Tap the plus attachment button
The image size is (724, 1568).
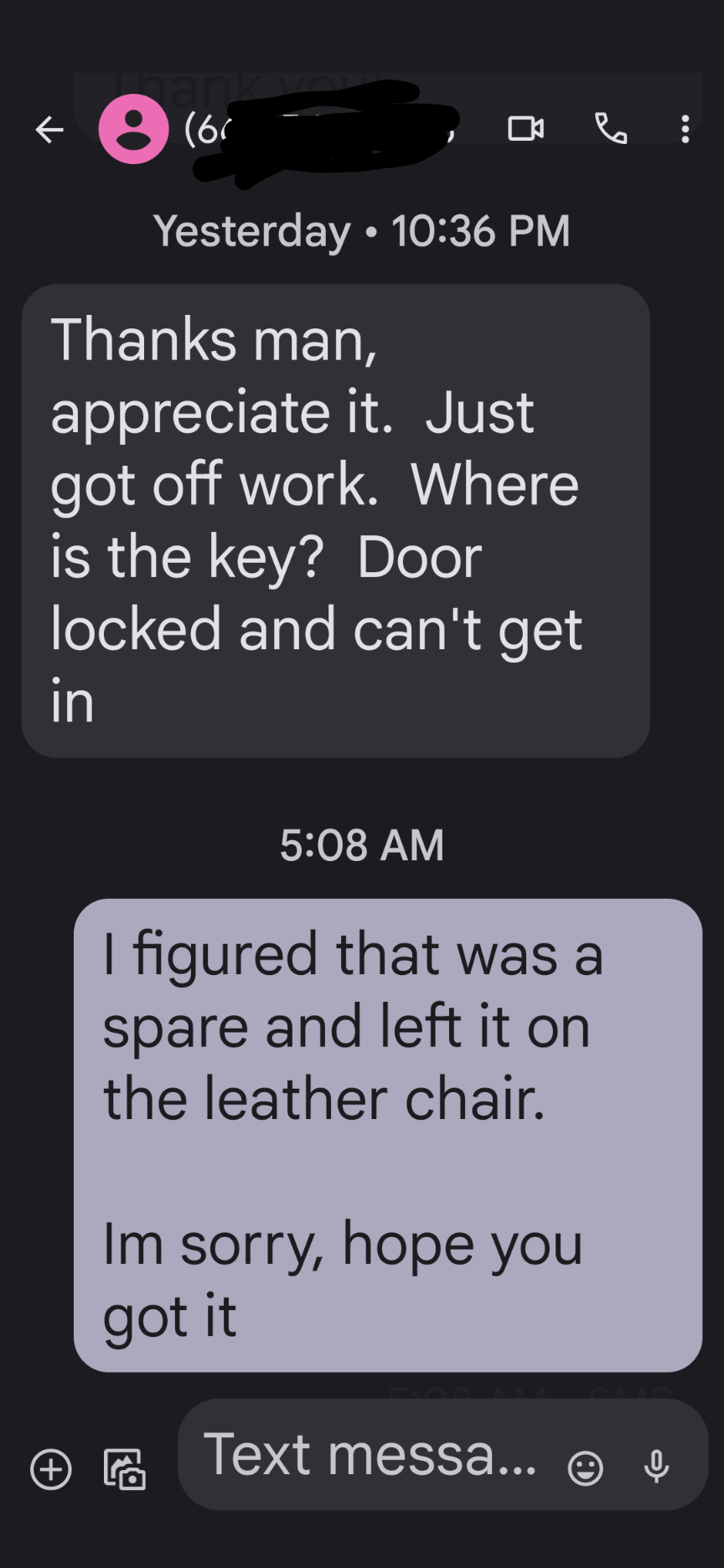click(51, 1468)
